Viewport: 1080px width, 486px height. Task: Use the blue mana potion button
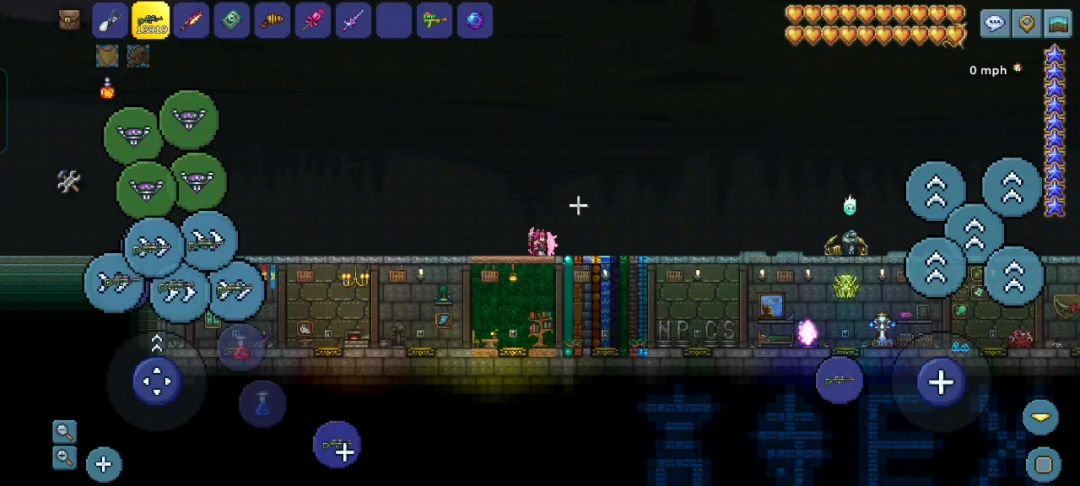262,404
